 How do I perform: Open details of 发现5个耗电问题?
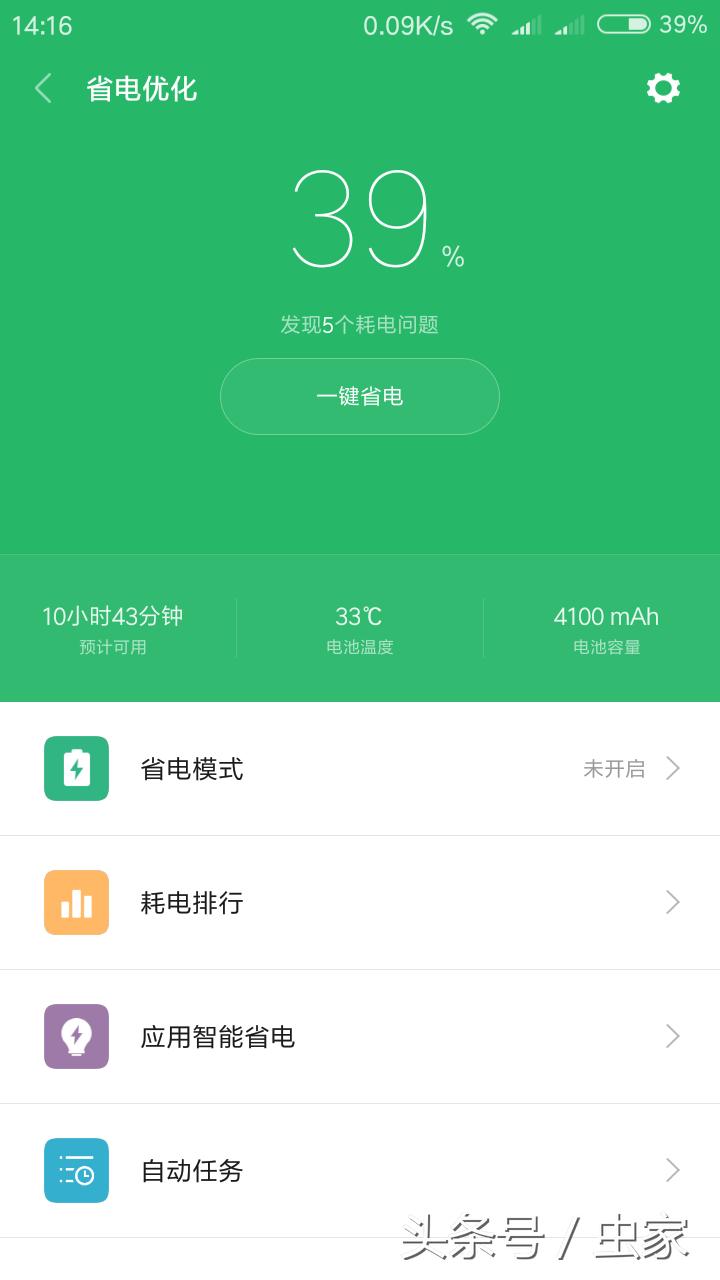click(x=360, y=324)
